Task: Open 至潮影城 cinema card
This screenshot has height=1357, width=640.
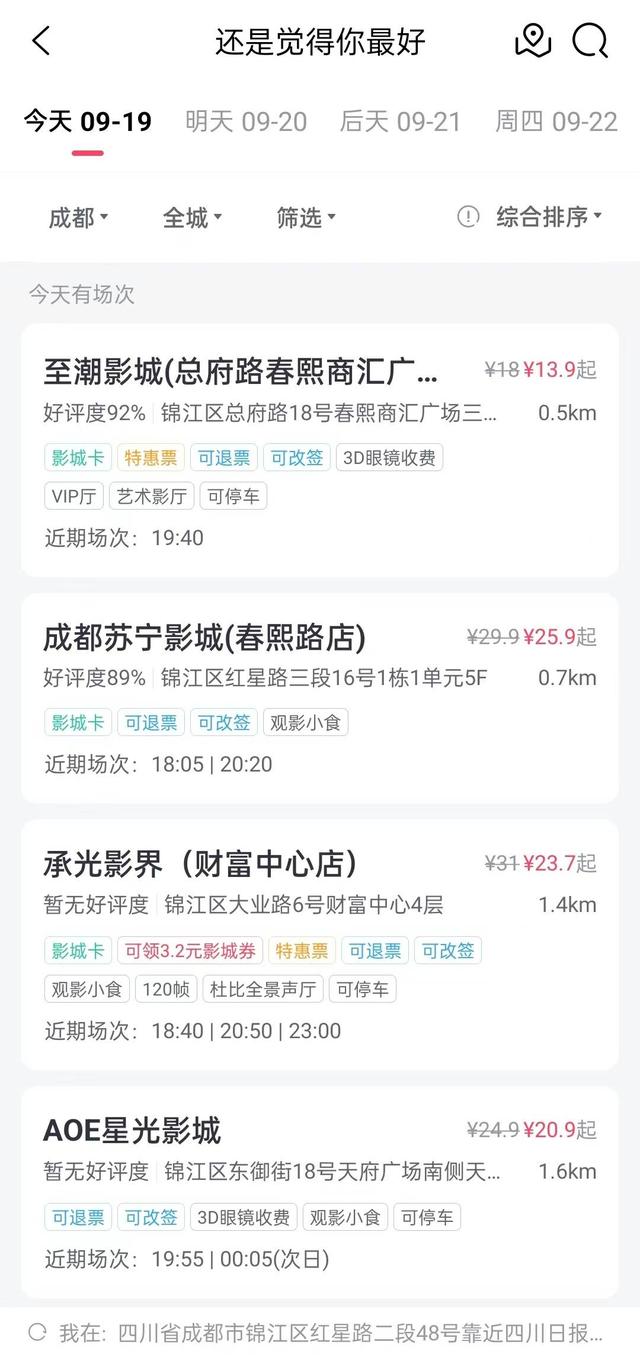Action: pos(320,450)
